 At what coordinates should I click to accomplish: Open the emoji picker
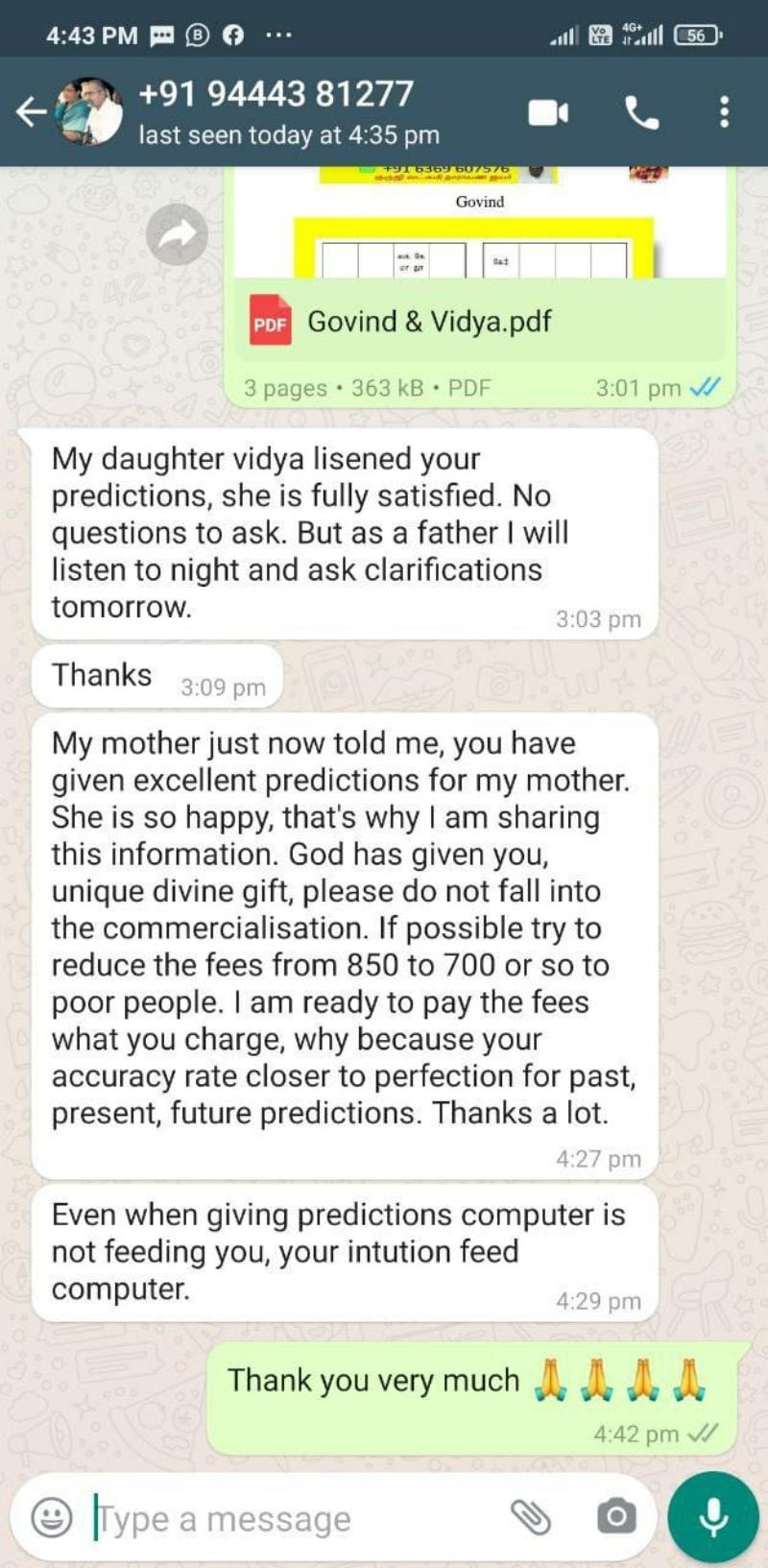[52, 1518]
